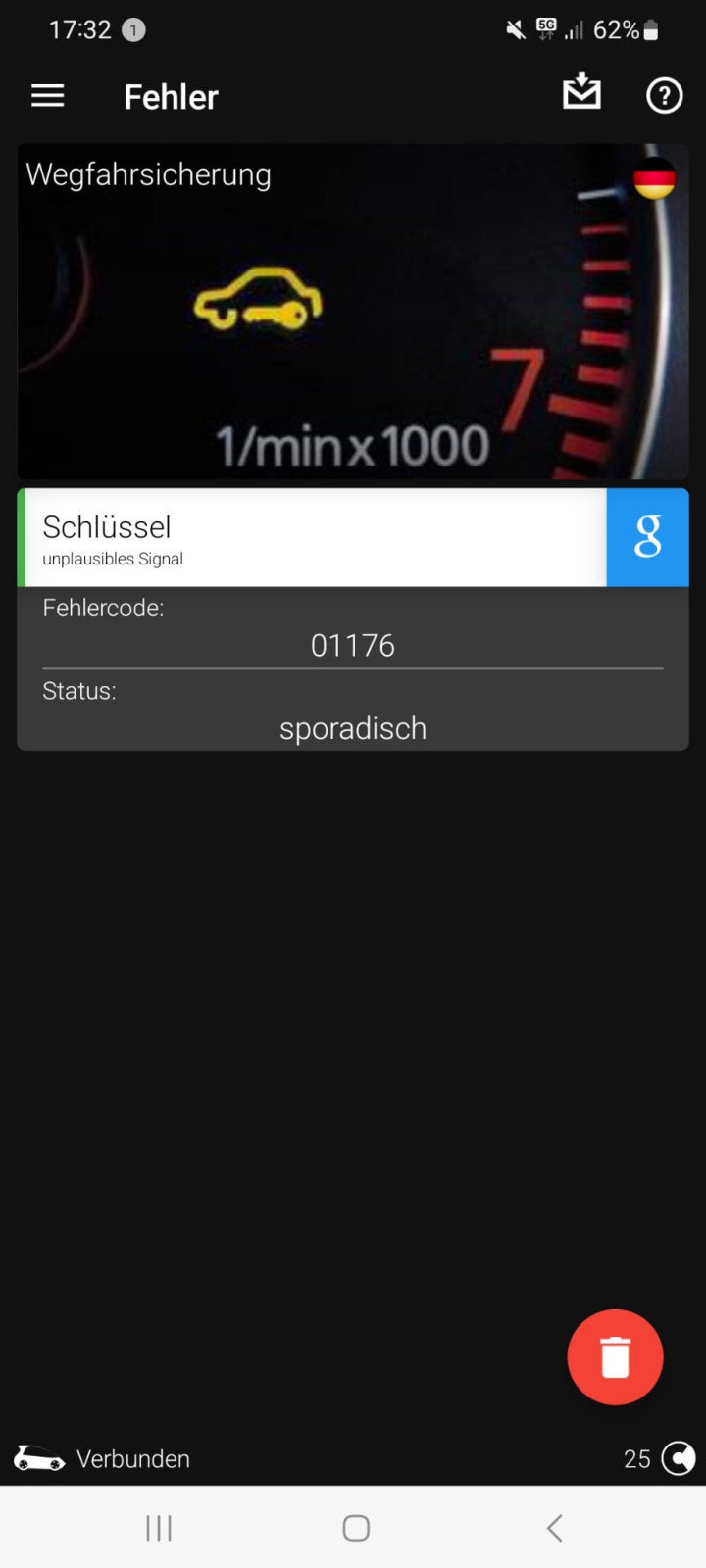Screen dimensions: 706x1568
Task: Delete fault codes with the red trash button
Action: coord(615,1357)
